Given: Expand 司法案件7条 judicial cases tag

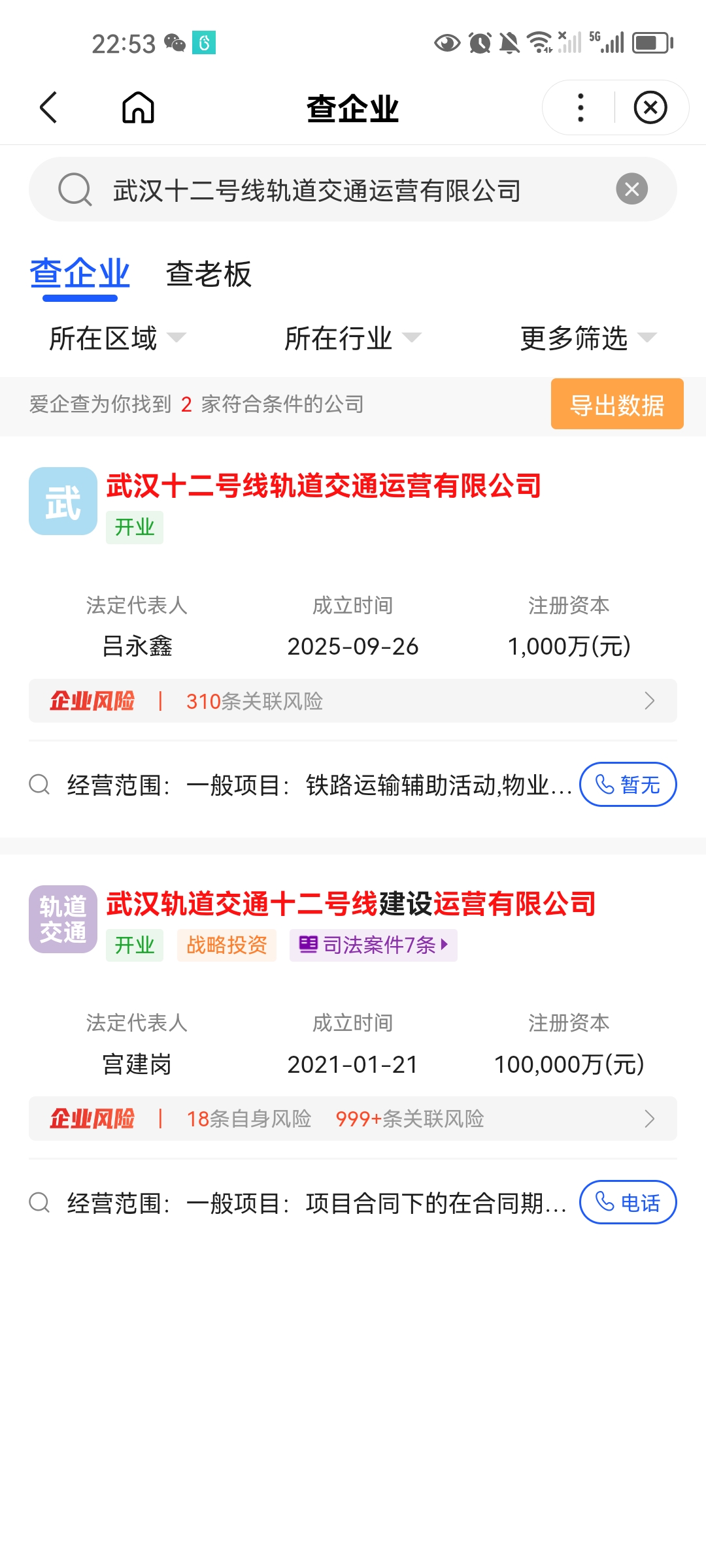Looking at the screenshot, I should [x=373, y=945].
